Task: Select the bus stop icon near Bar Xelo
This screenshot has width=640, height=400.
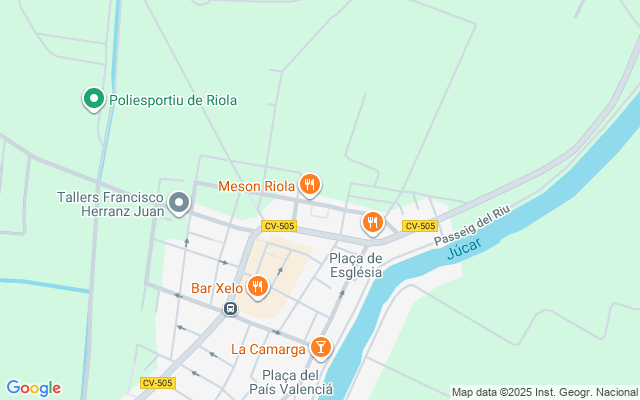Action: coord(231,309)
